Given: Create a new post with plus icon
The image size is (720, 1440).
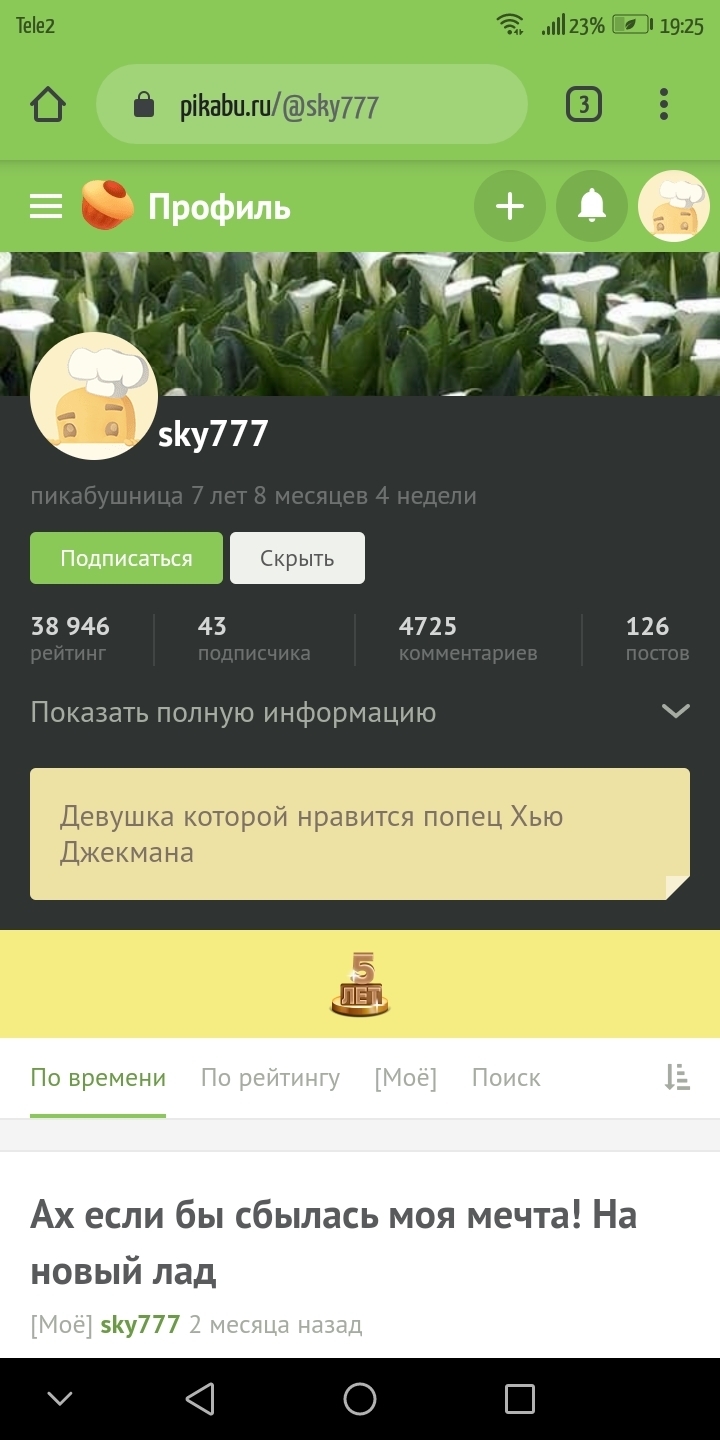Looking at the screenshot, I should click(x=510, y=207).
